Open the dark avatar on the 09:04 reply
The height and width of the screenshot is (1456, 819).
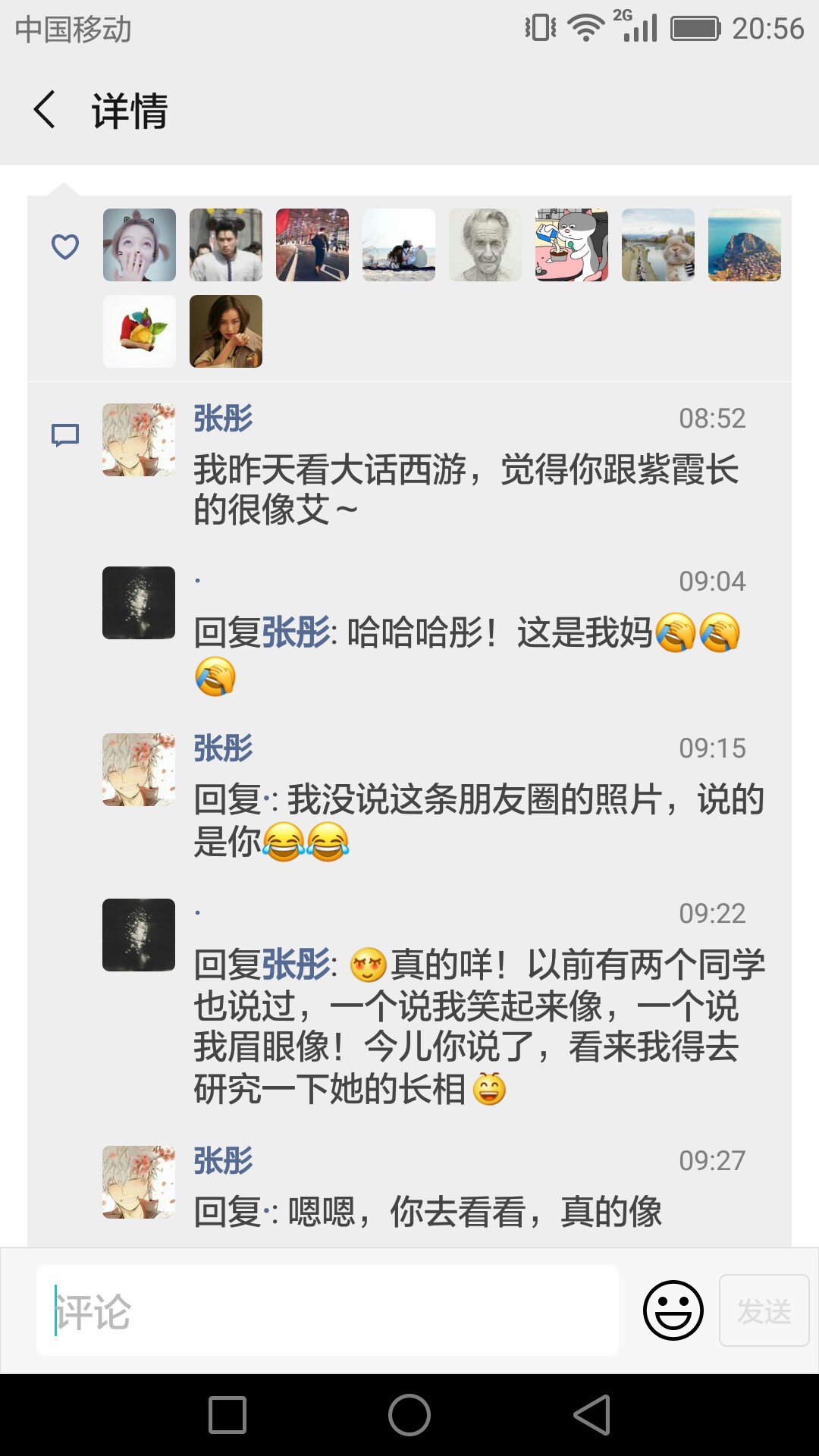[139, 603]
